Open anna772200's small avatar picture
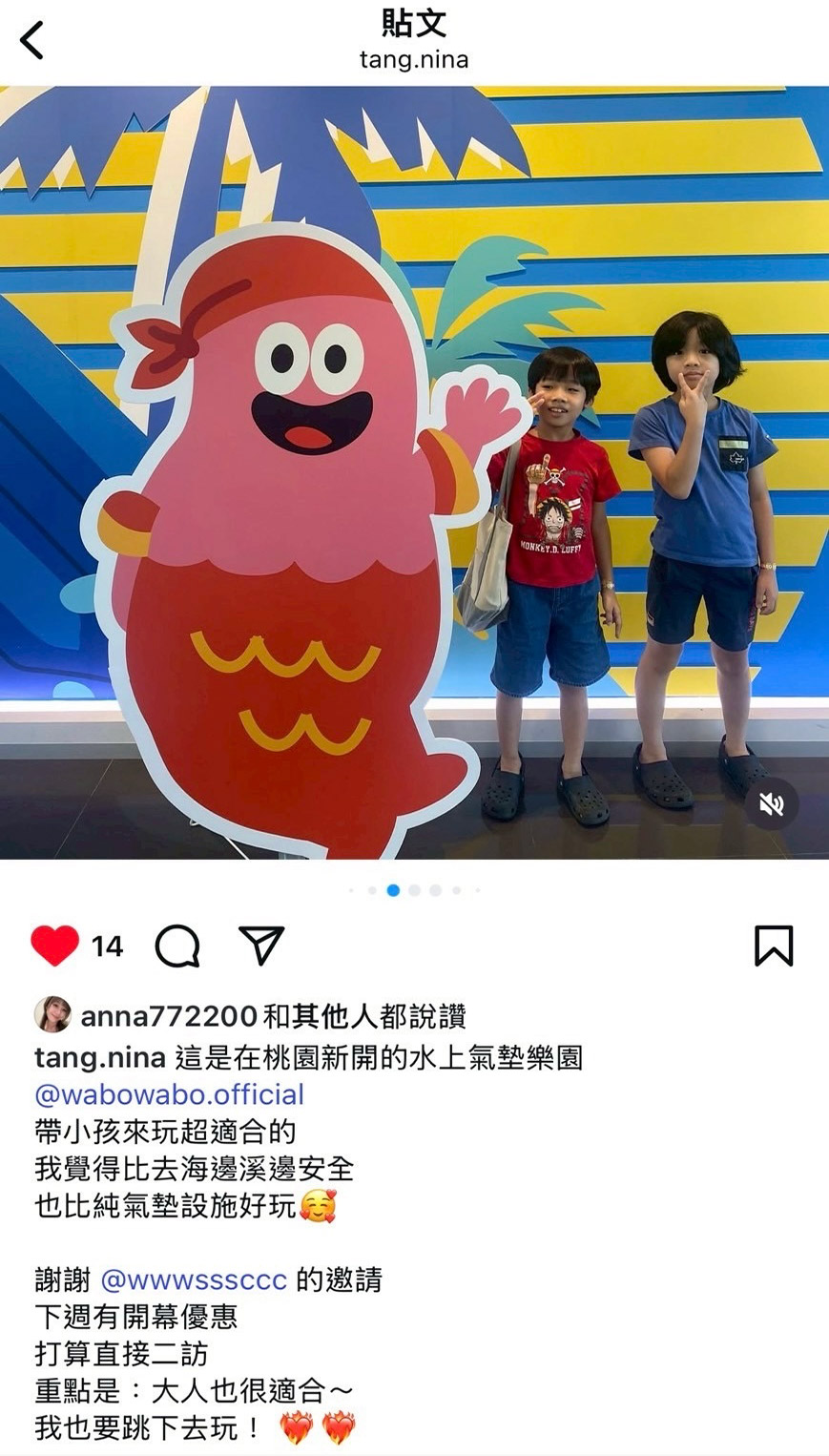This screenshot has width=829, height=1456. [x=52, y=1015]
